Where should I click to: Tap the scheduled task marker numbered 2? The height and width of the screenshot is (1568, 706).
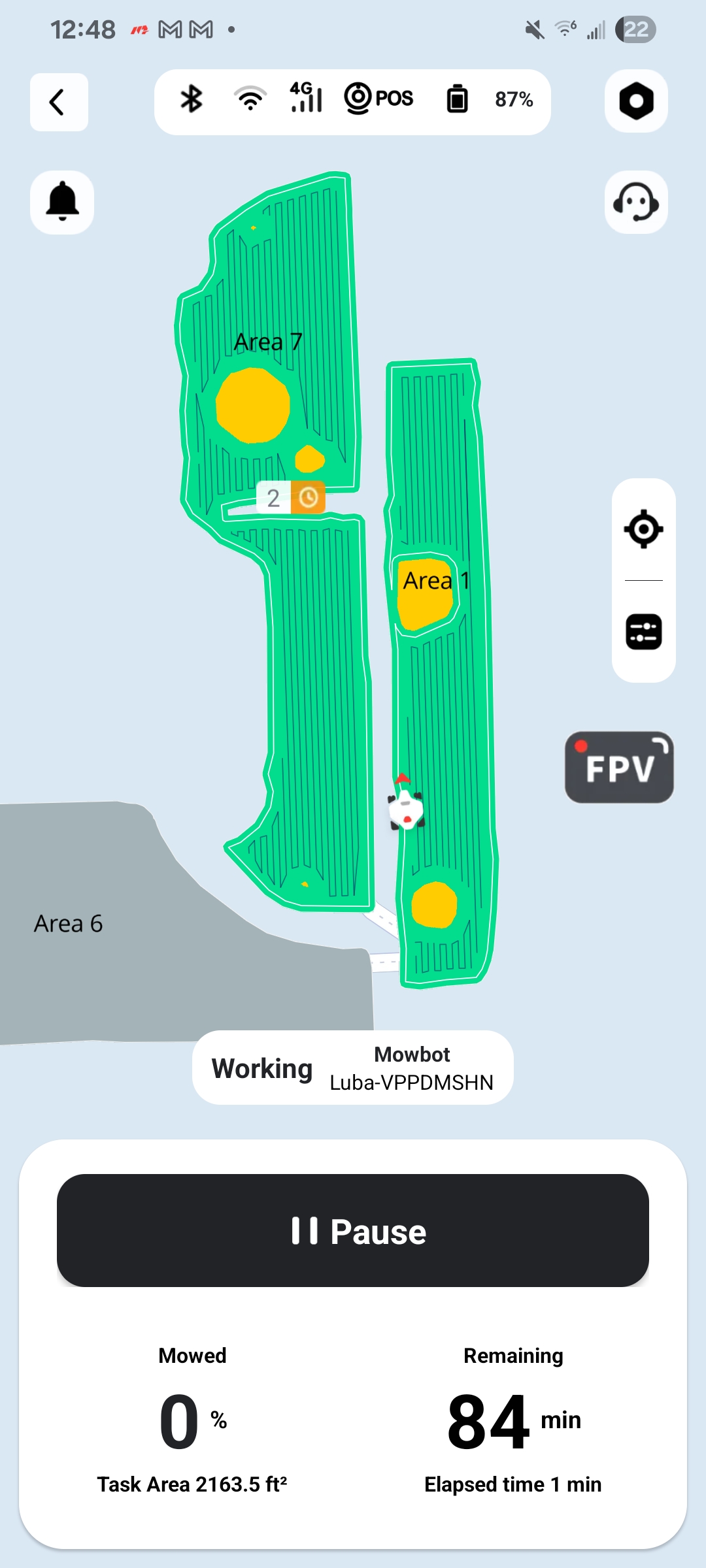click(291, 498)
